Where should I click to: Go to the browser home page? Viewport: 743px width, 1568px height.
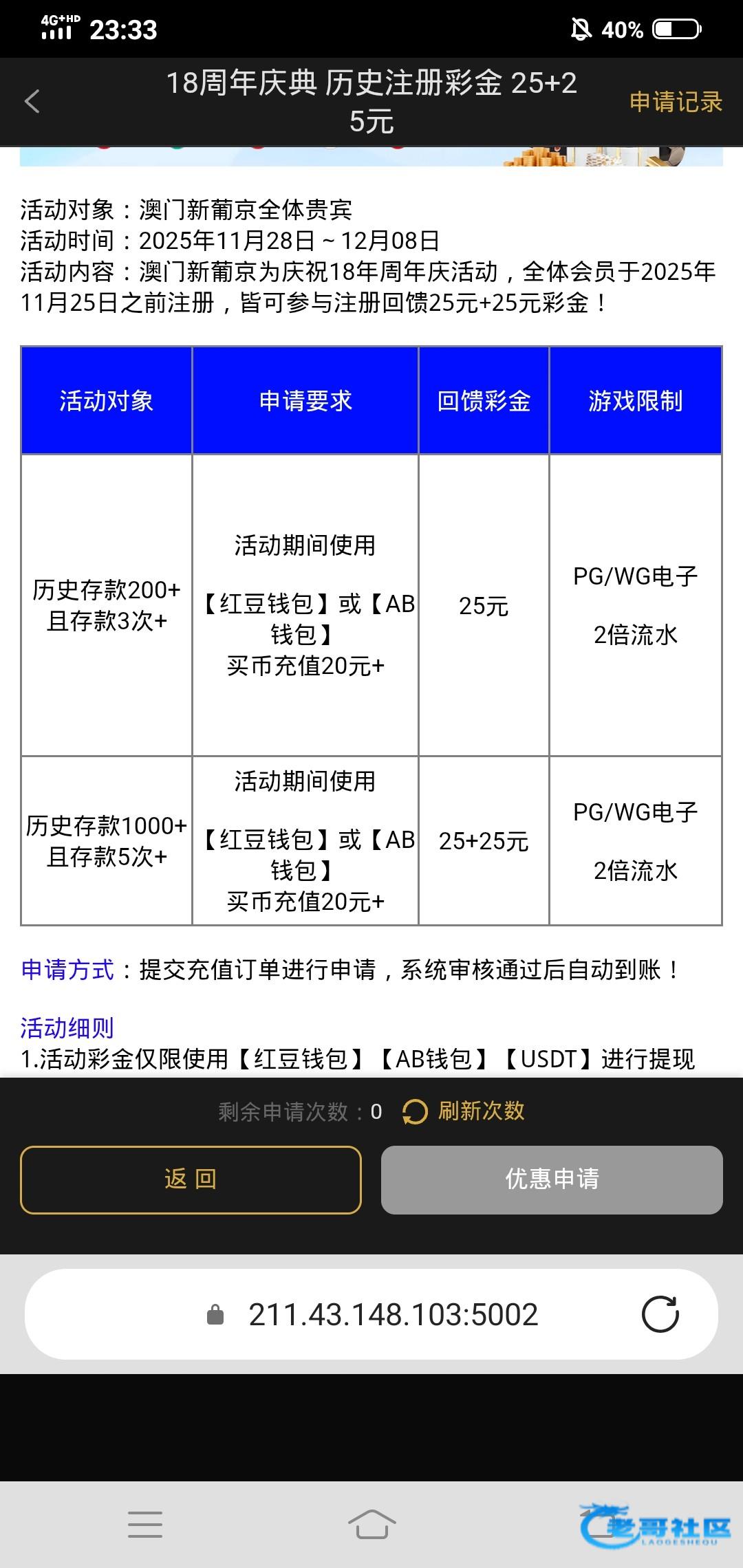371,1524
